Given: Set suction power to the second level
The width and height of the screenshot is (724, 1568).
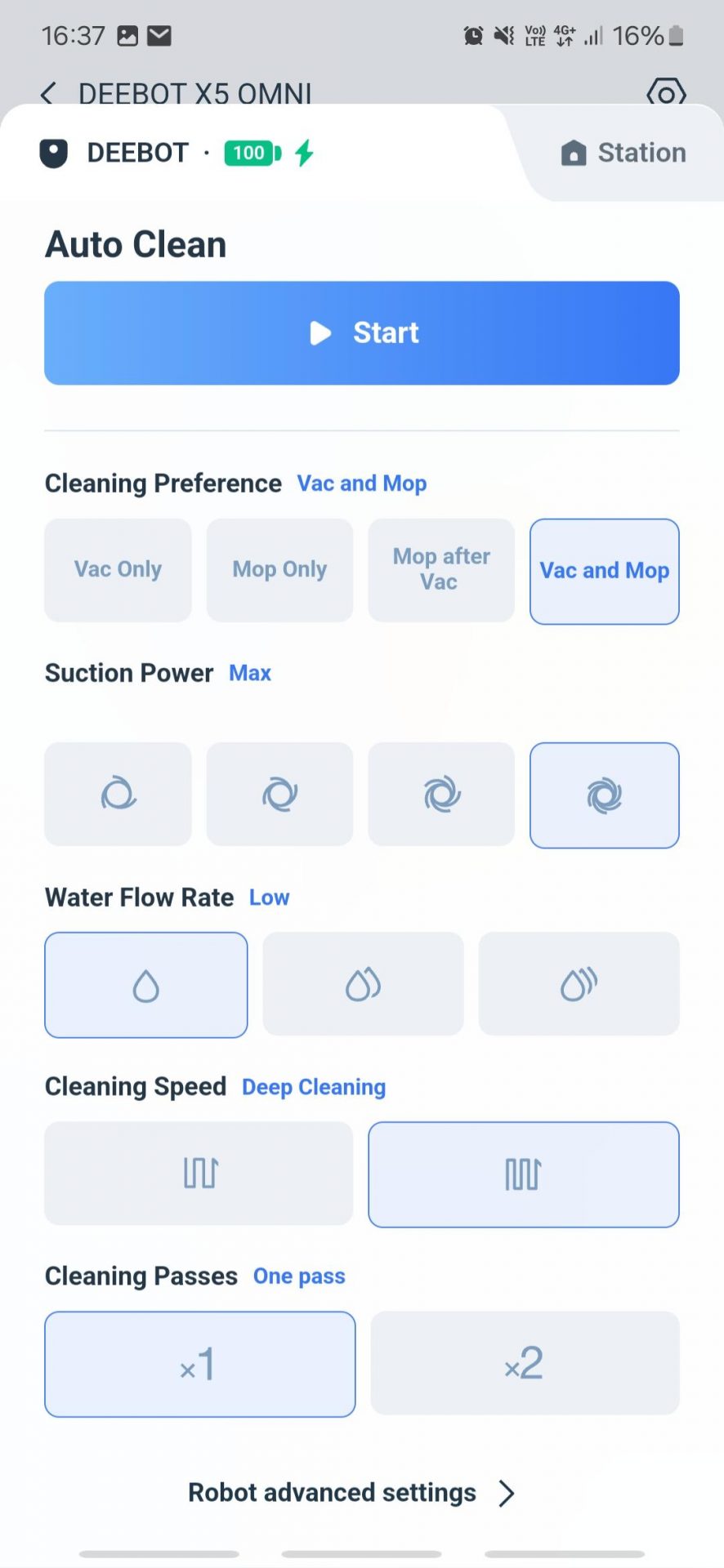Looking at the screenshot, I should [x=279, y=794].
